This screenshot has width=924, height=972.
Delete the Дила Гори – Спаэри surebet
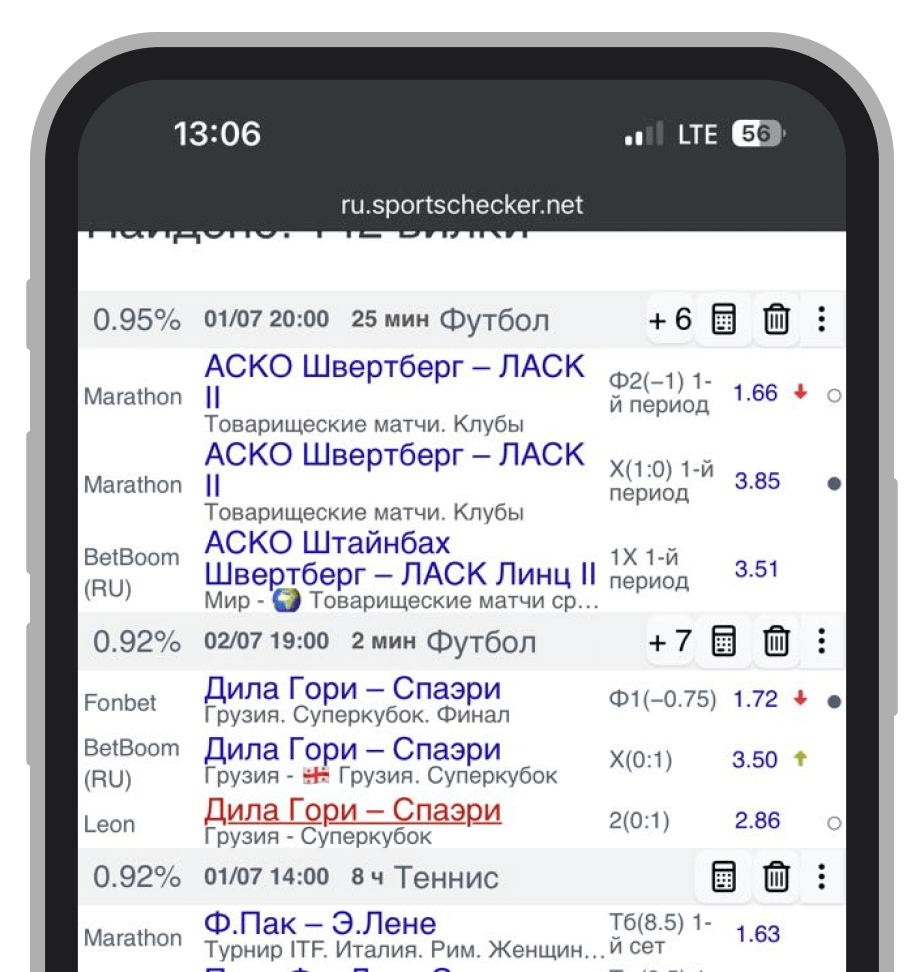click(776, 641)
